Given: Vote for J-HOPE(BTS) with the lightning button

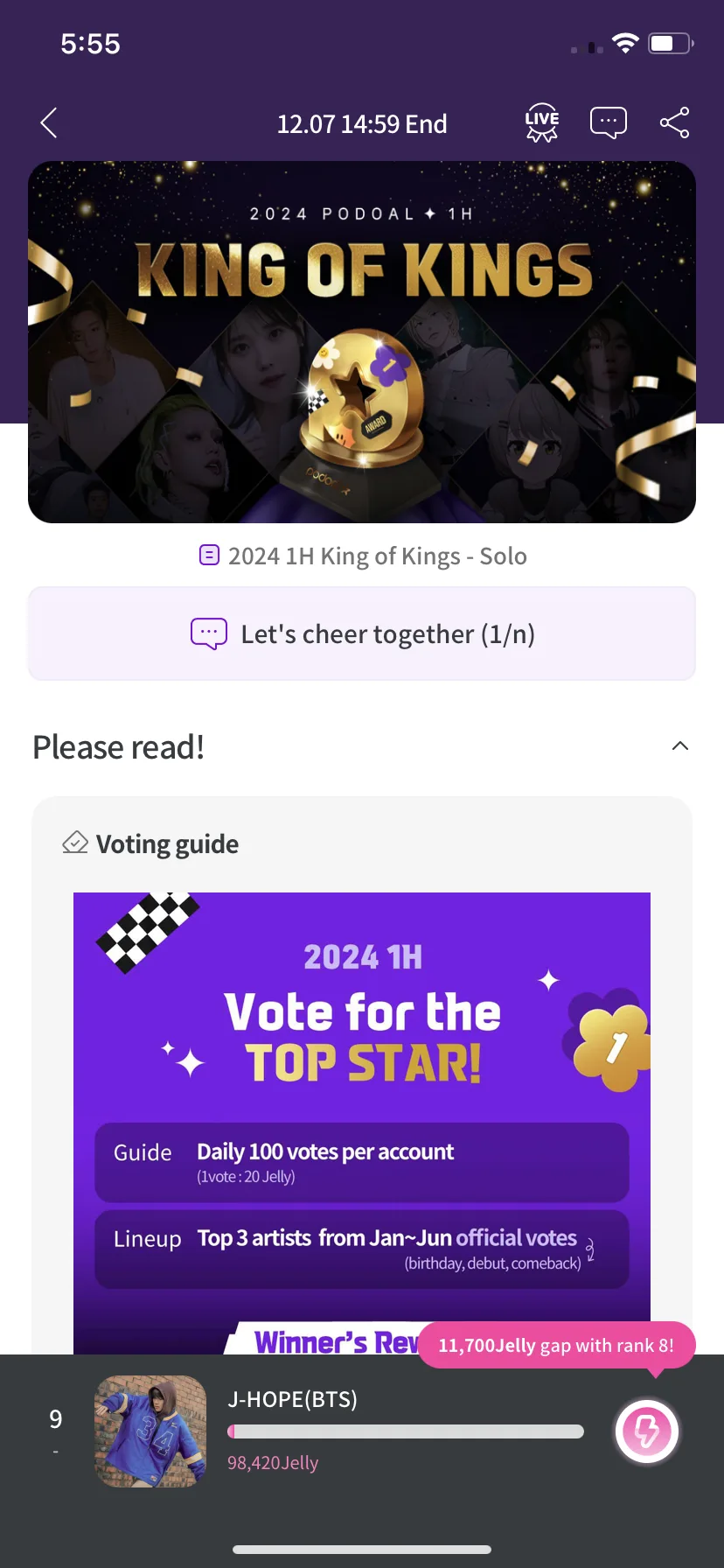Looking at the screenshot, I should (x=647, y=1431).
